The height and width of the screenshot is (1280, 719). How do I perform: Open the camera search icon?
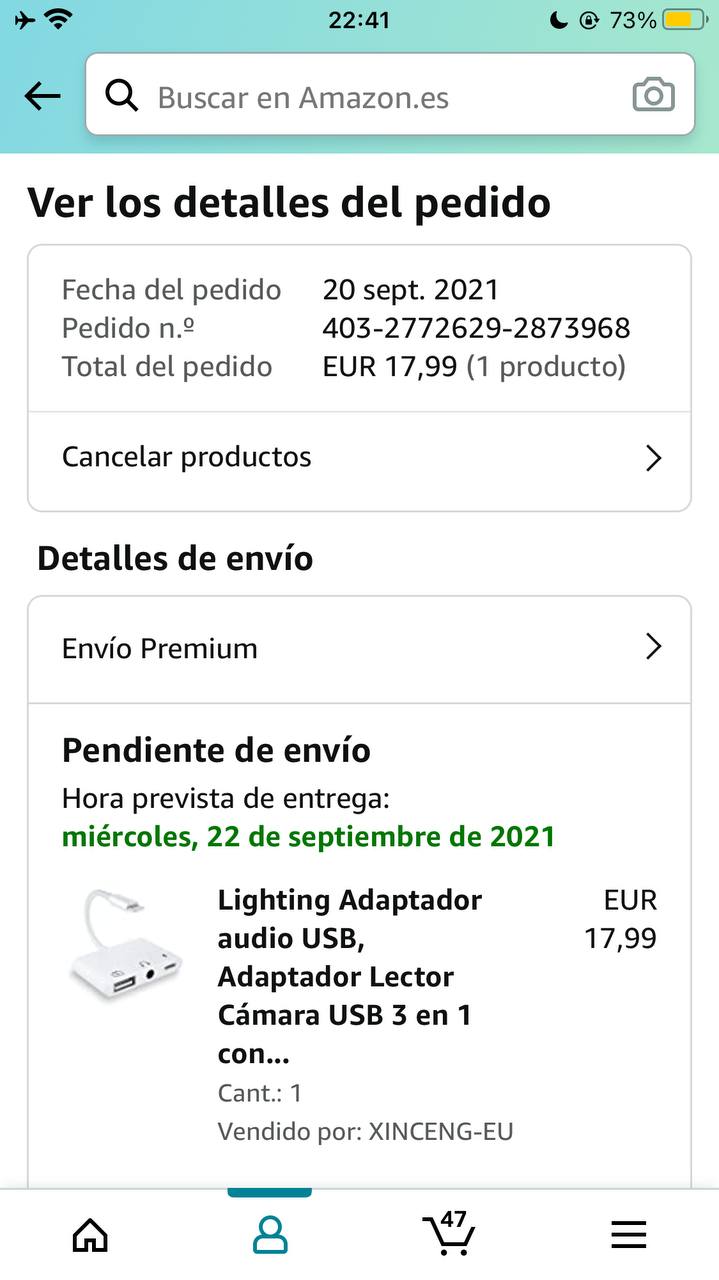[653, 96]
